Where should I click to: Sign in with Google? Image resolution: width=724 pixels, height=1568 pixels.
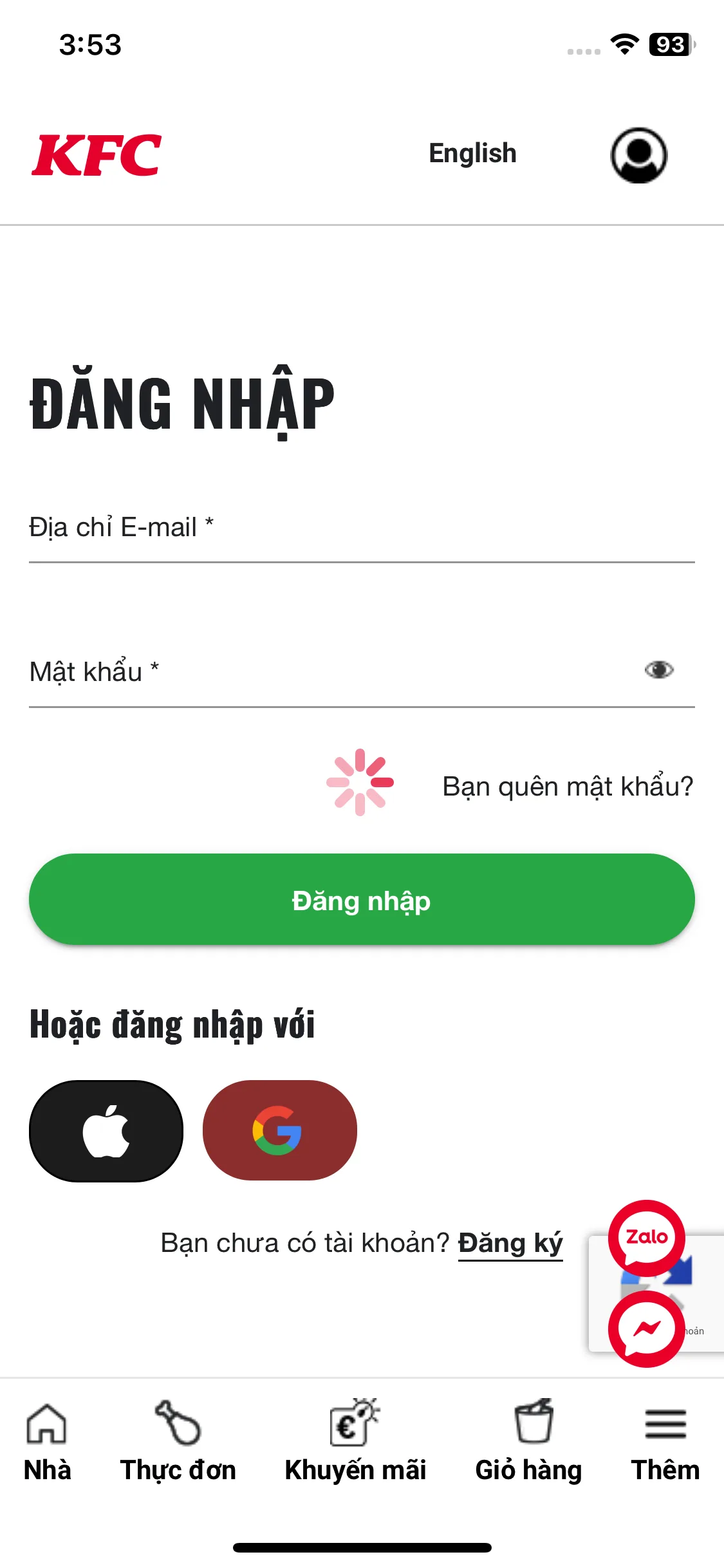[x=279, y=1131]
